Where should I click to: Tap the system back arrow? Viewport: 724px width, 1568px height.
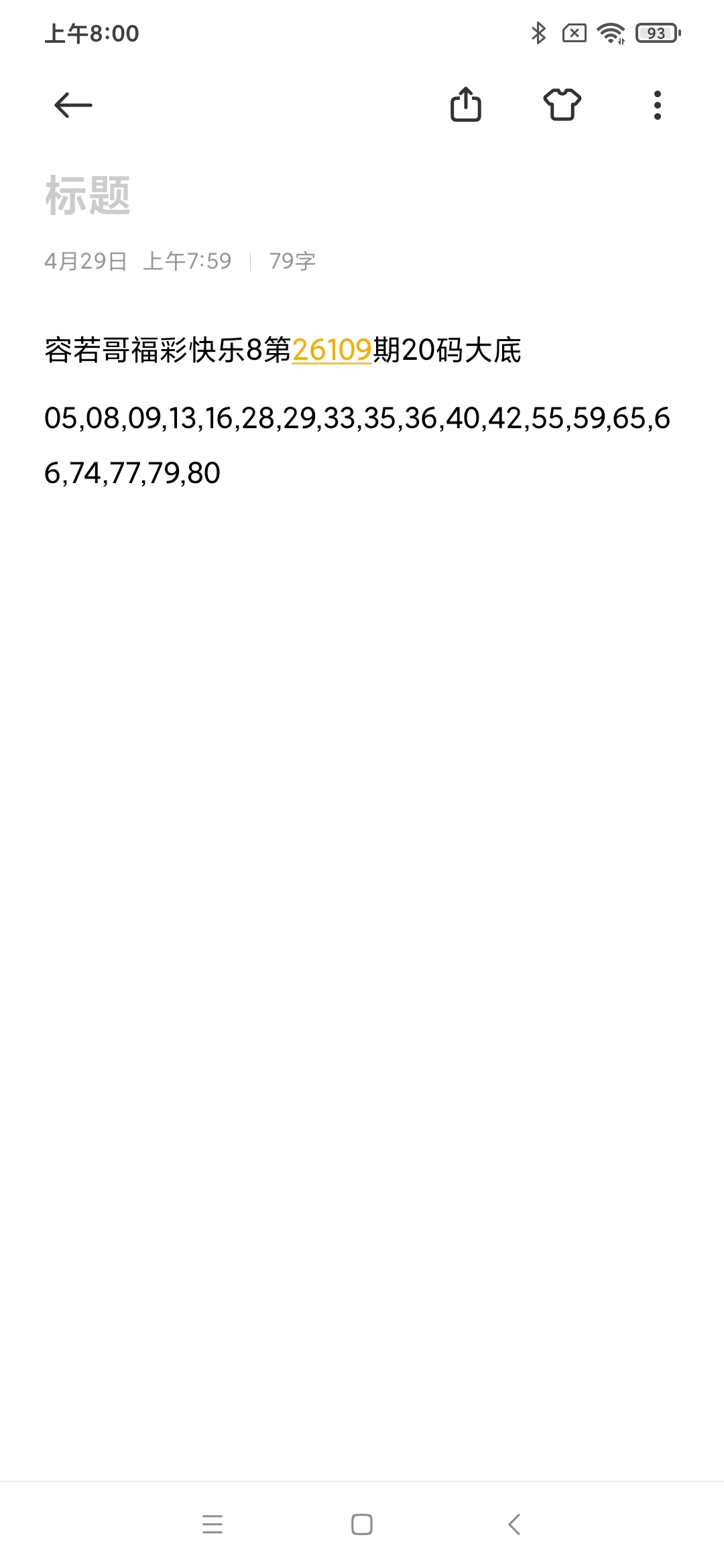[514, 1524]
